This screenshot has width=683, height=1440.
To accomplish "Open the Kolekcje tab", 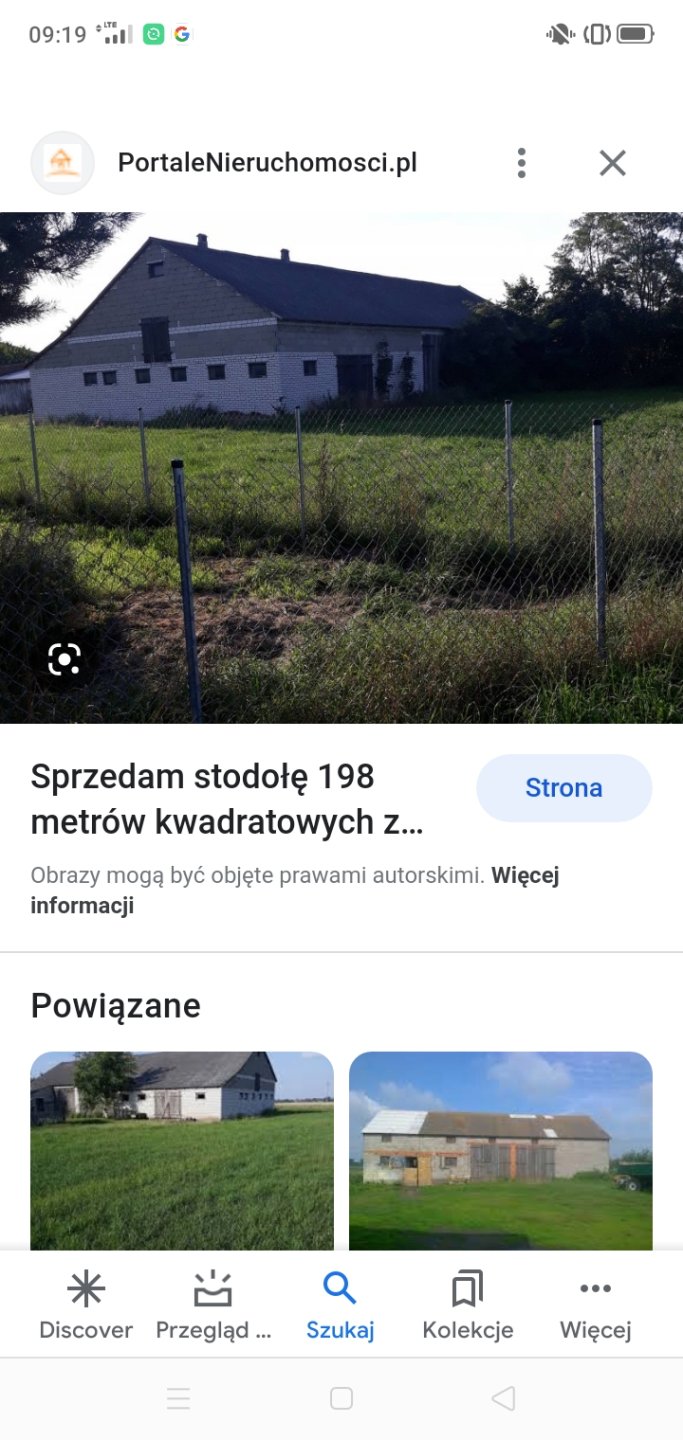I will click(x=468, y=1305).
